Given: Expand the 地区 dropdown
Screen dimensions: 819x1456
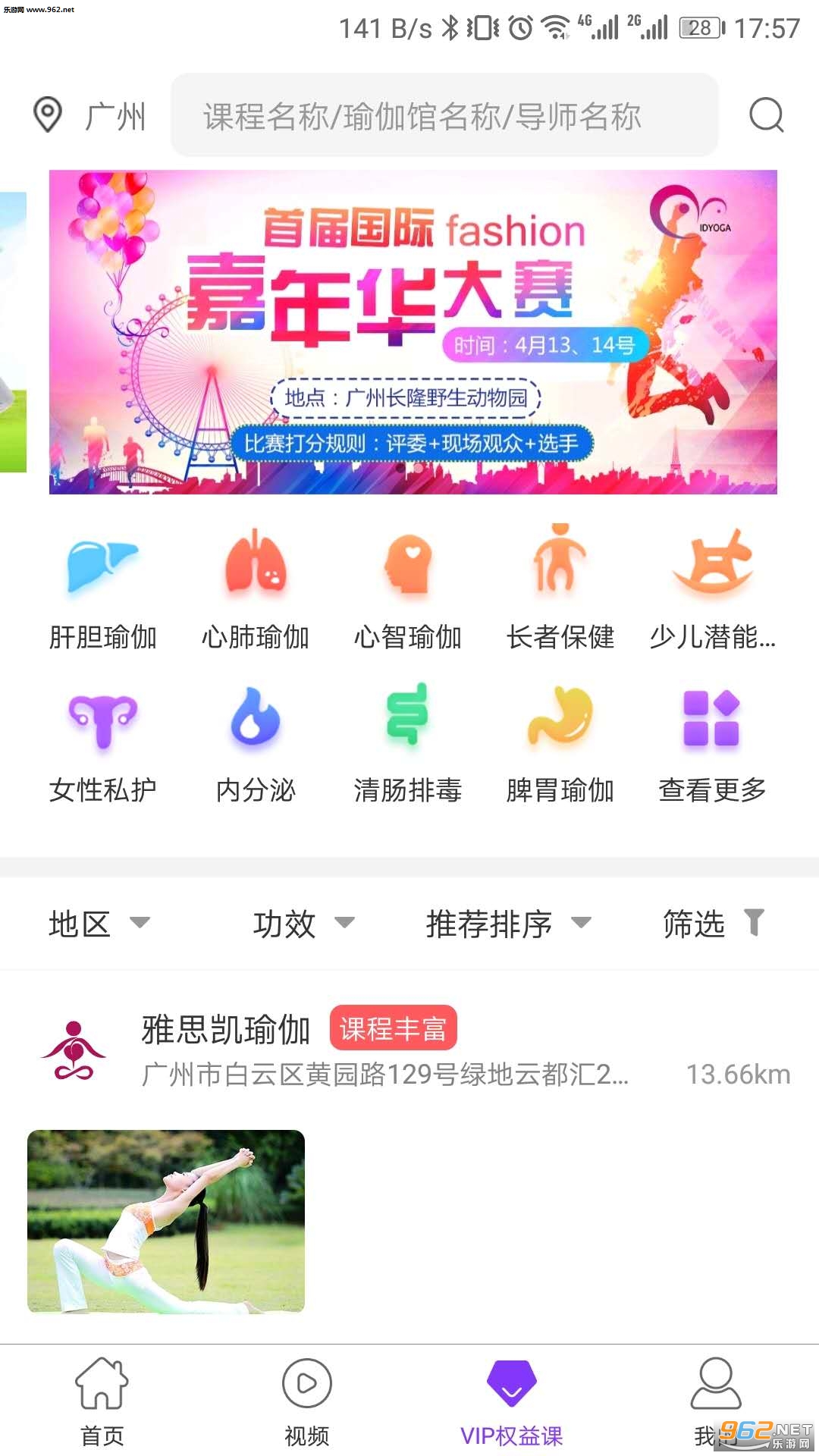Looking at the screenshot, I should pos(99,924).
